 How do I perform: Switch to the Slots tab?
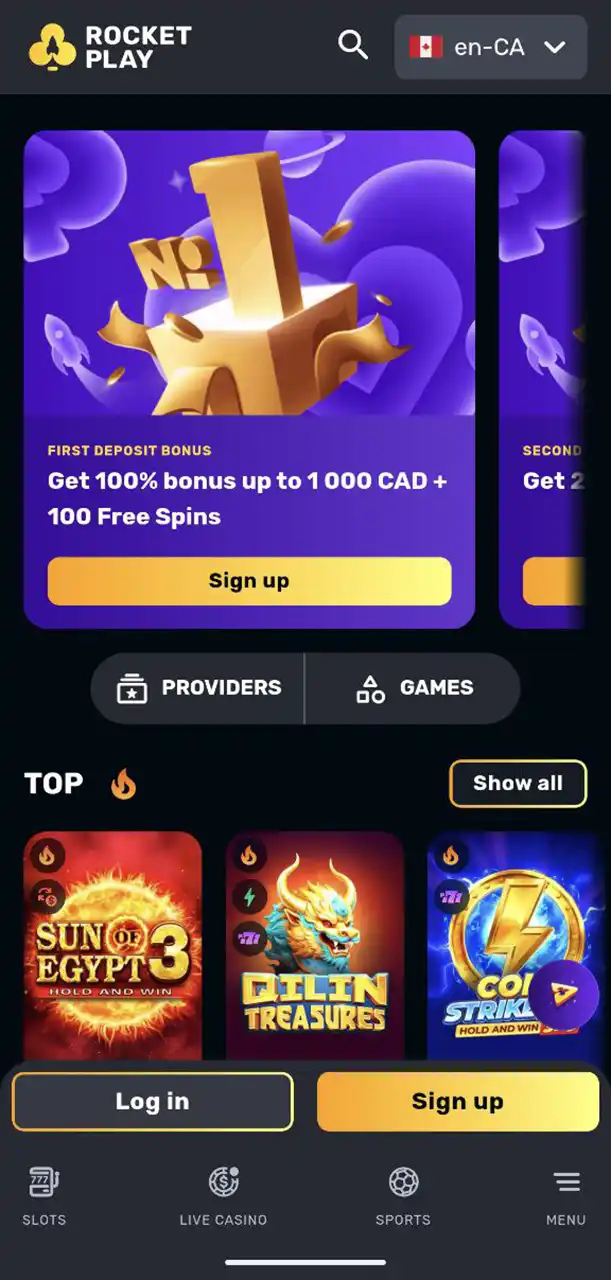click(44, 1196)
